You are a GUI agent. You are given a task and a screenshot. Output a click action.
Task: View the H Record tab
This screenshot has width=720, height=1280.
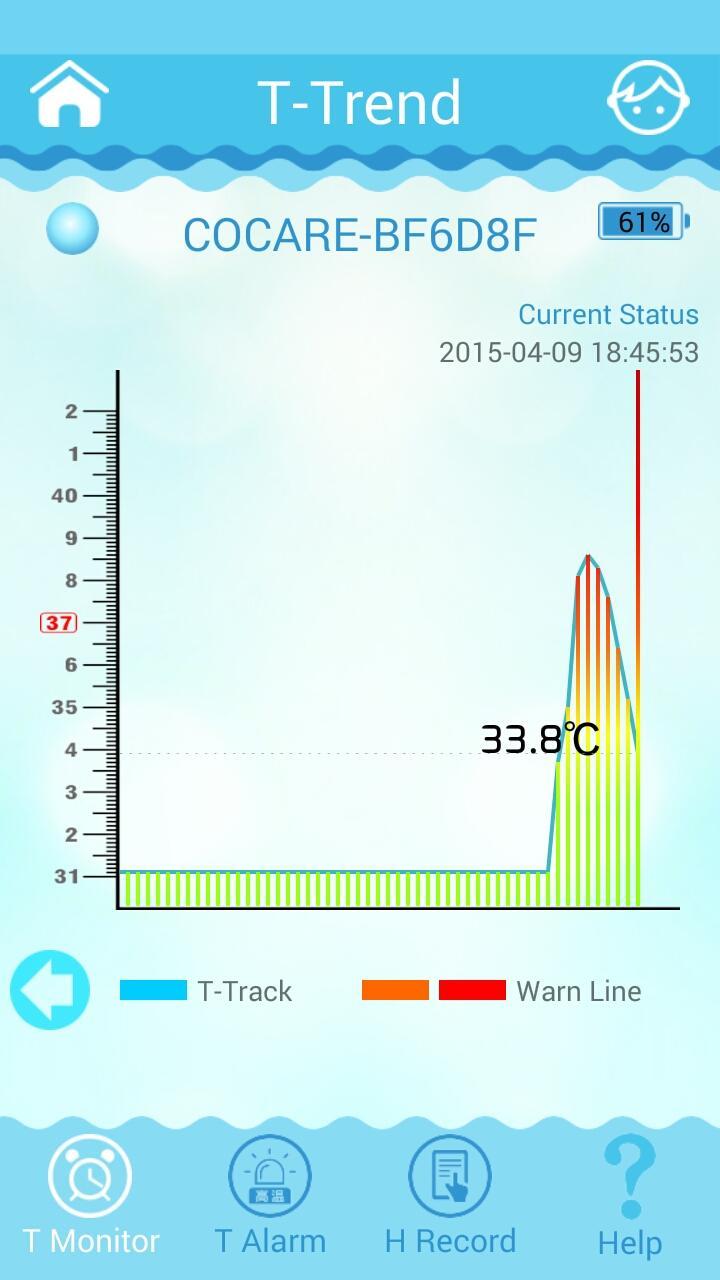tap(450, 1195)
